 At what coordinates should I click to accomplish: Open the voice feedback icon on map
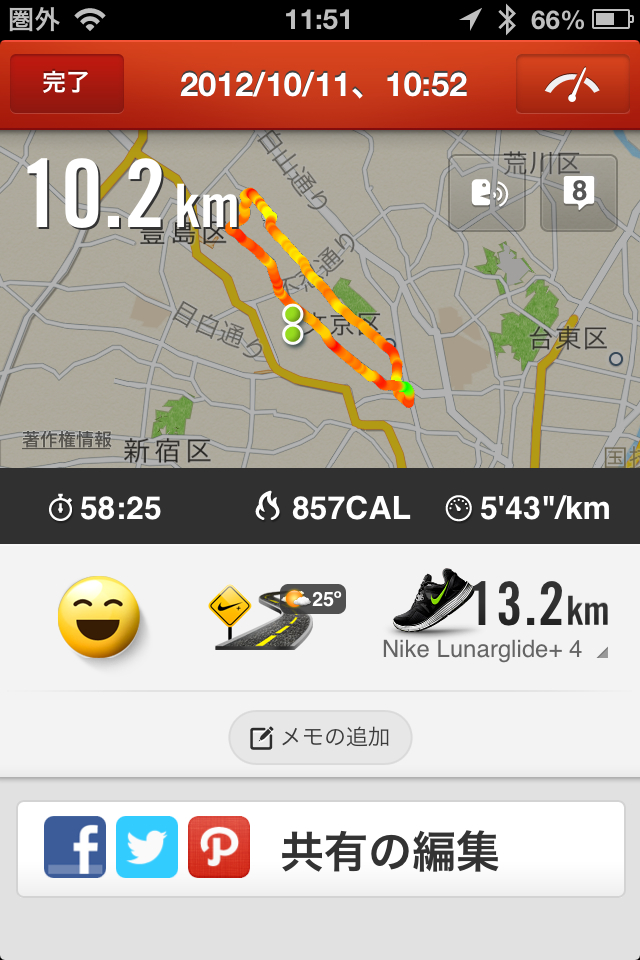[487, 193]
